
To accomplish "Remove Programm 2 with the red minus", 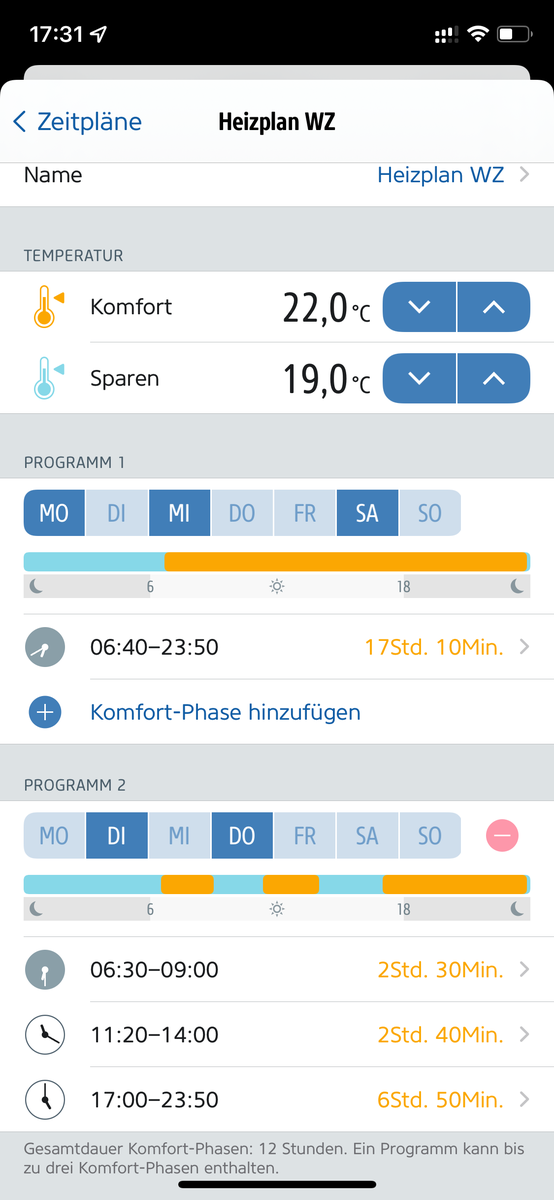I will pyautogui.click(x=502, y=835).
